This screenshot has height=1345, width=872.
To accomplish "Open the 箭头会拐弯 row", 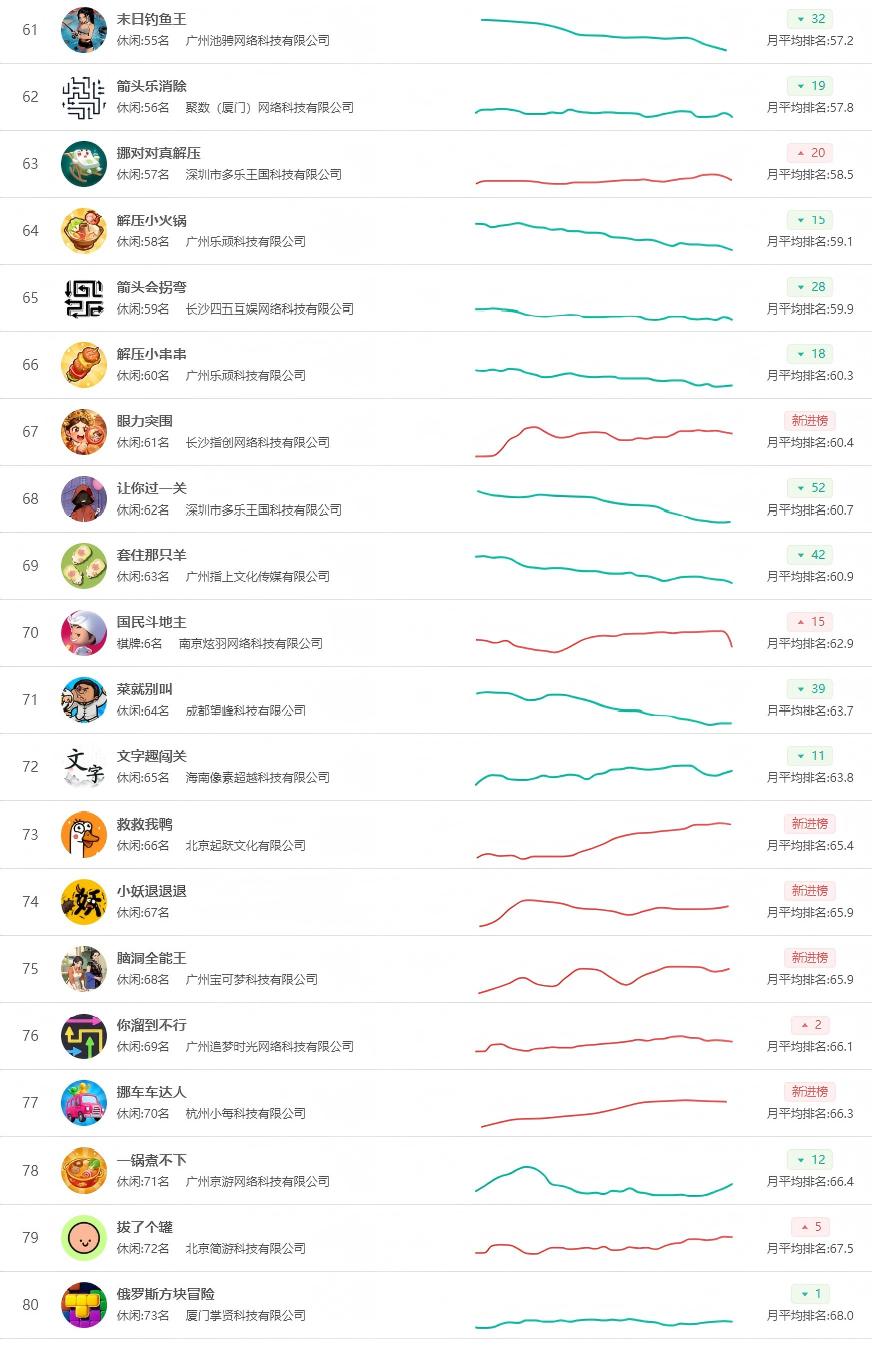I will coord(436,298).
